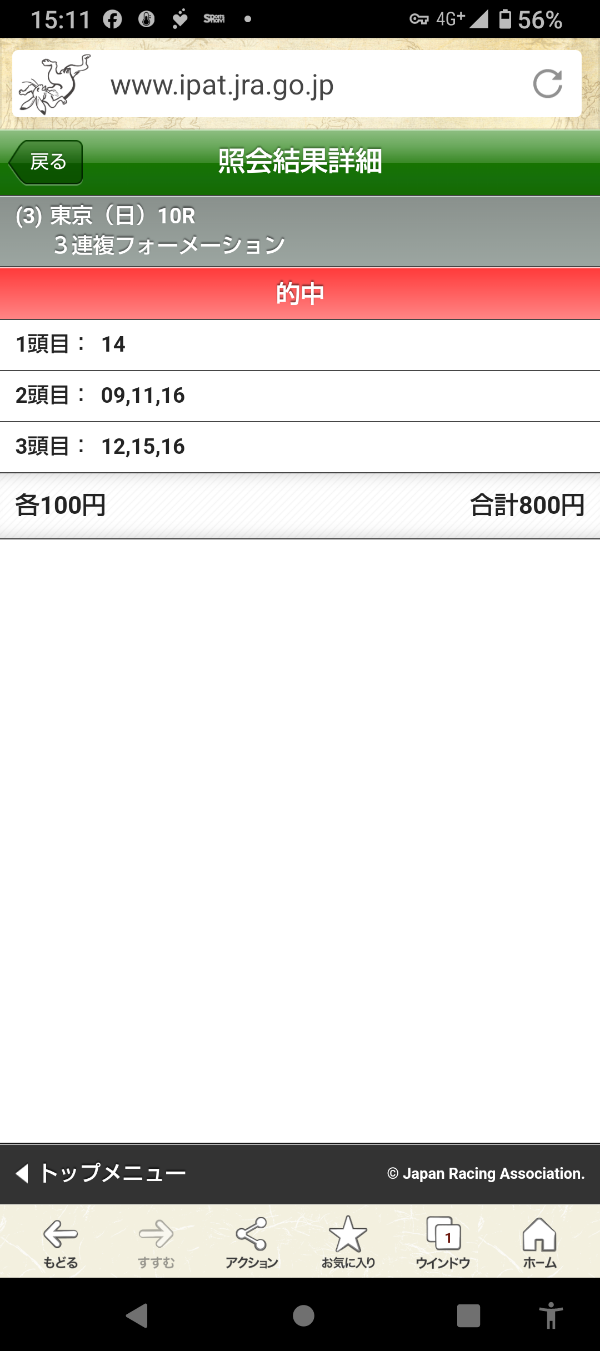Viewport: 600px width, 1351px height.
Task: Go back with もどる toolbar button
Action: pos(60,1243)
